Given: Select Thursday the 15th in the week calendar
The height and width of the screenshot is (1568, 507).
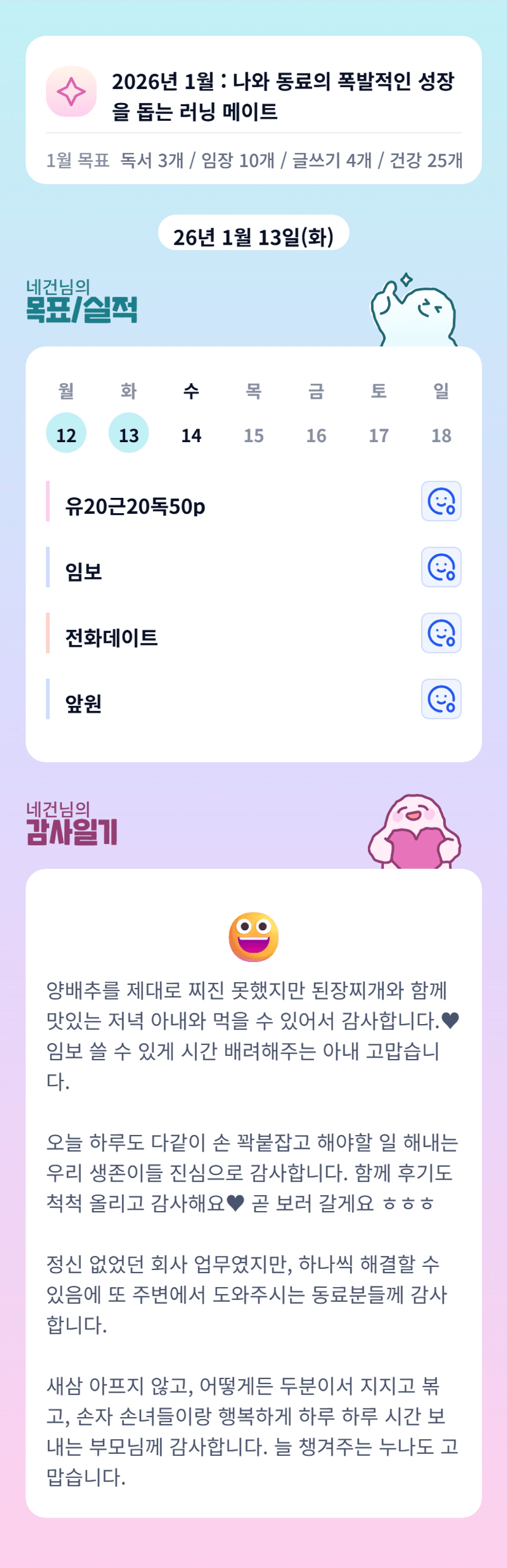Looking at the screenshot, I should [x=254, y=434].
